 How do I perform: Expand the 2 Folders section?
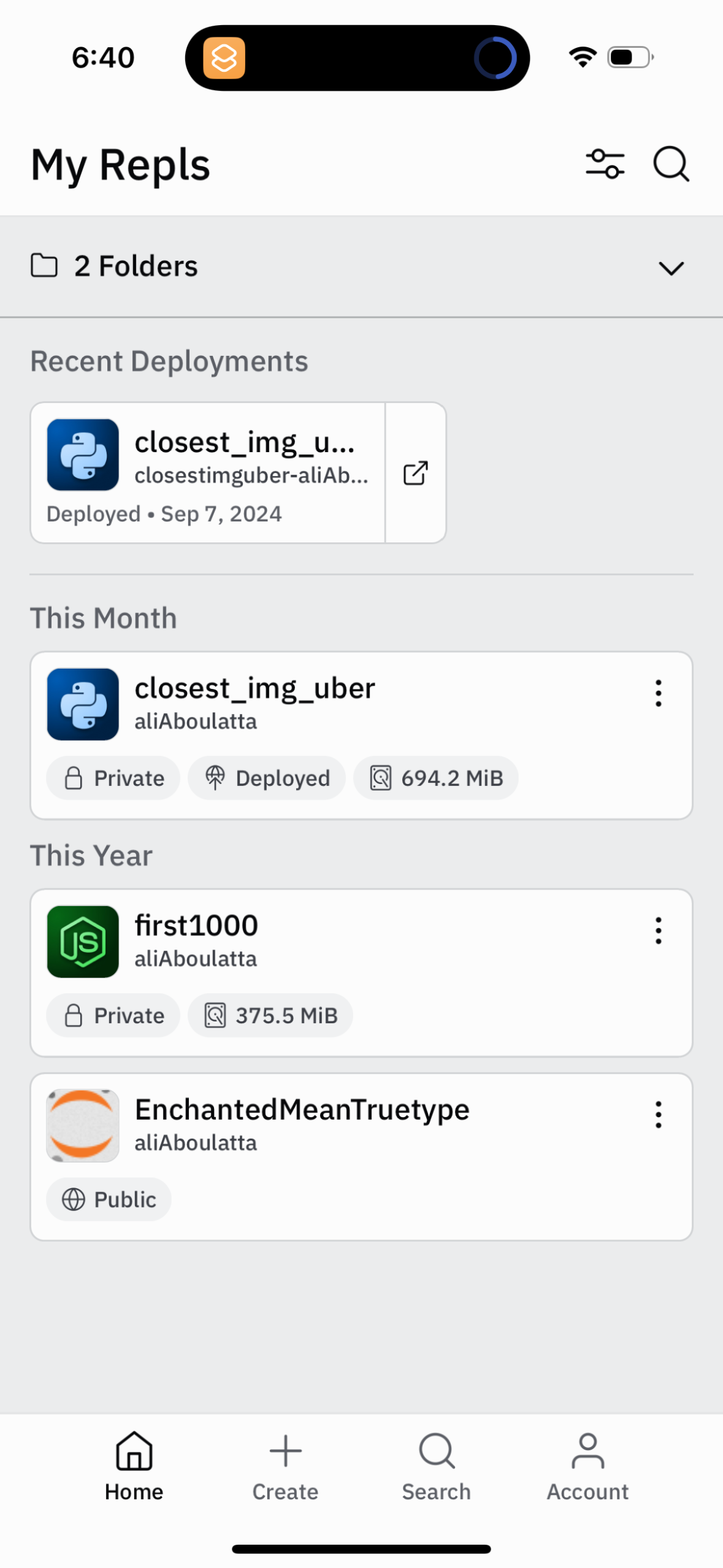coord(671,267)
